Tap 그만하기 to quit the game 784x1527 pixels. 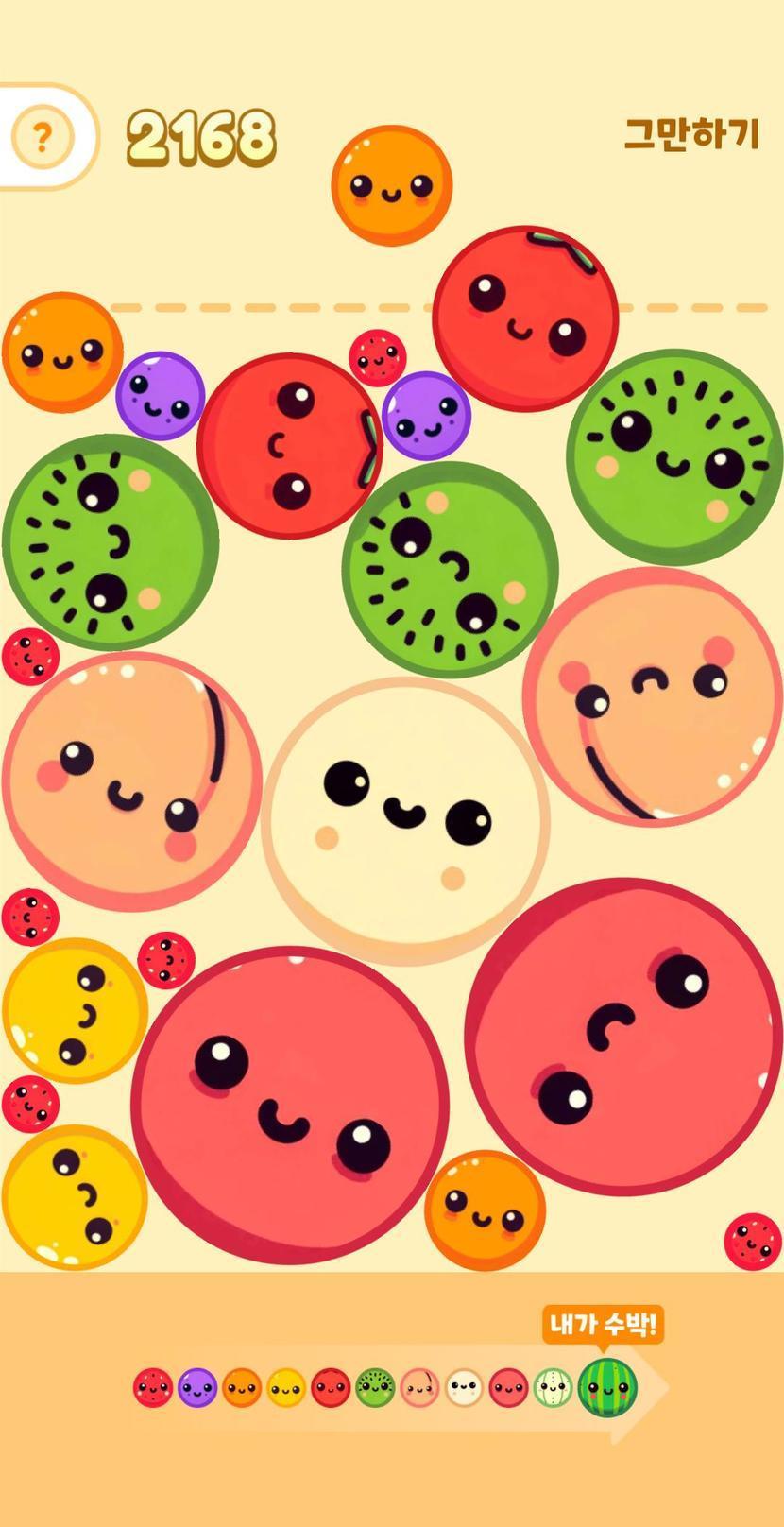pos(691,134)
